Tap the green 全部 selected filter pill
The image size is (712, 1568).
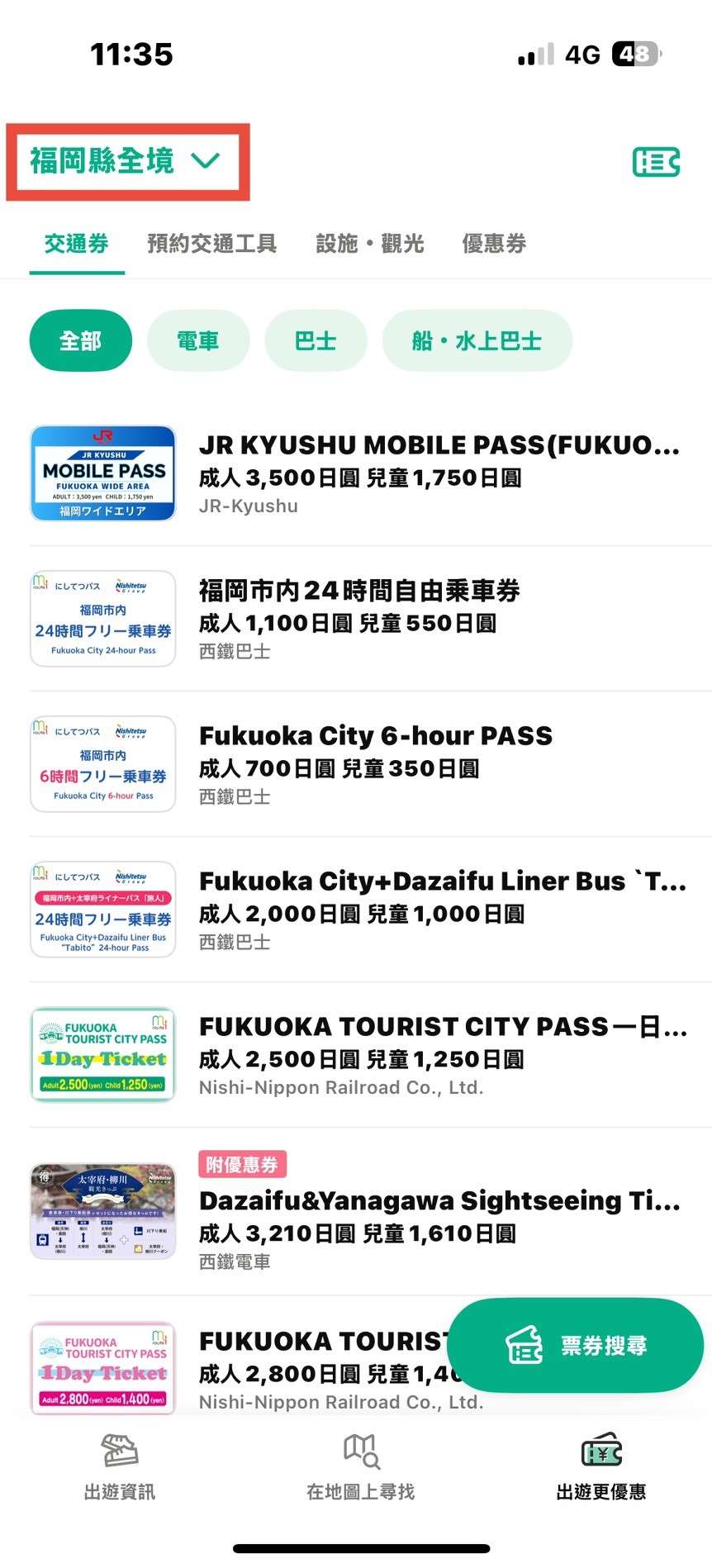click(80, 340)
